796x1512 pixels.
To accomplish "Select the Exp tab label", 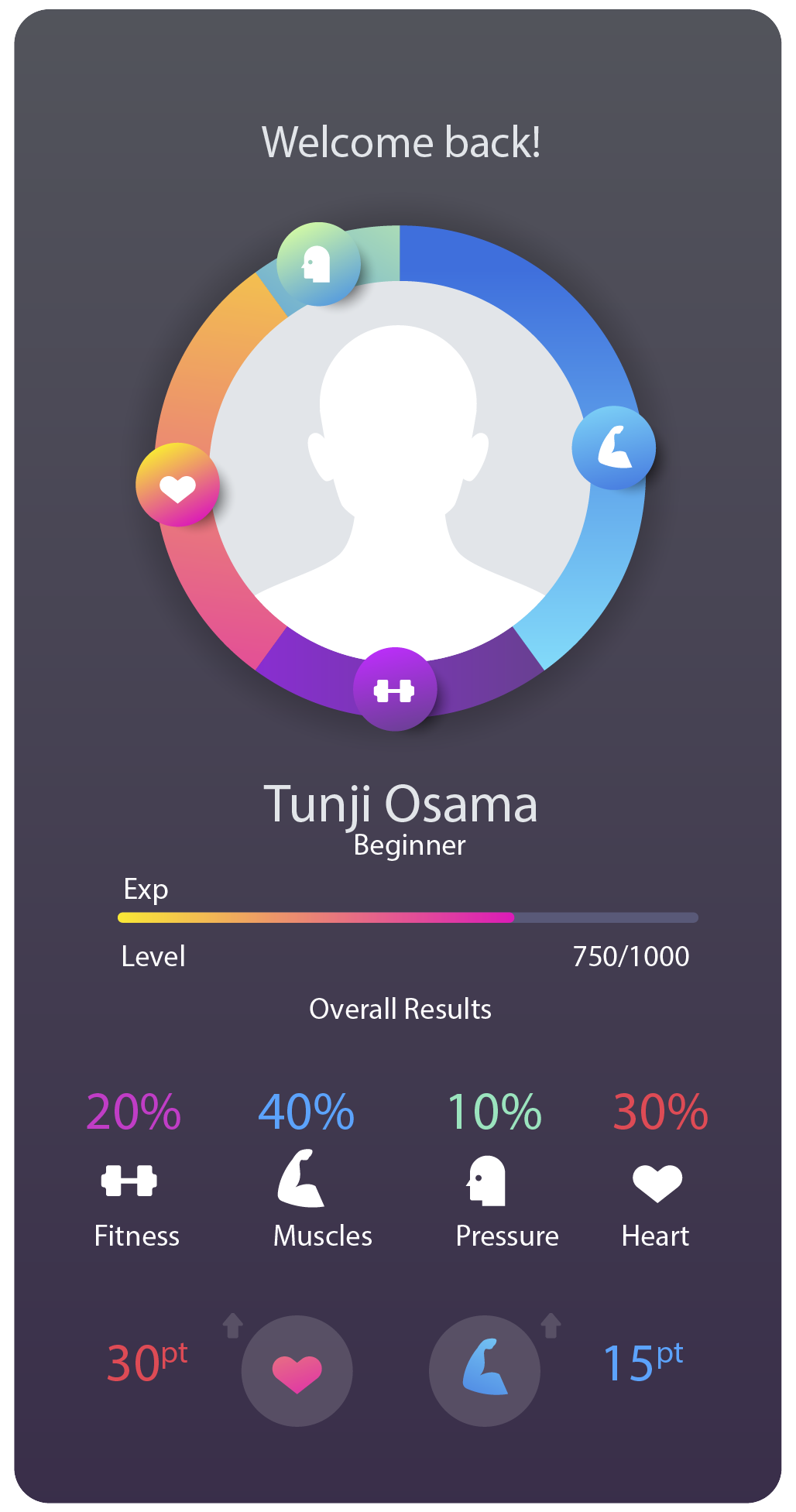I will (146, 890).
